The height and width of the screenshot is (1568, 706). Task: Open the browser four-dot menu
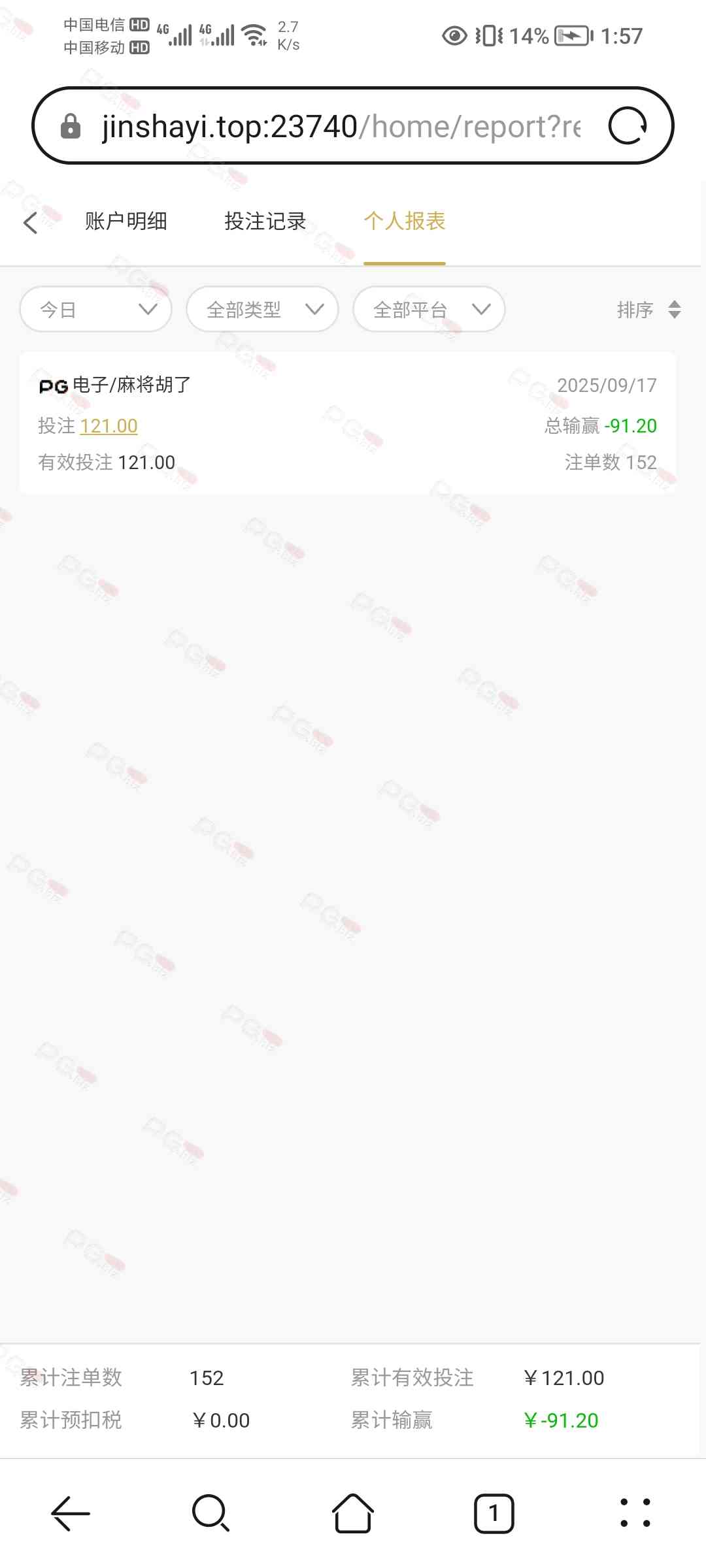pyautogui.click(x=635, y=1512)
